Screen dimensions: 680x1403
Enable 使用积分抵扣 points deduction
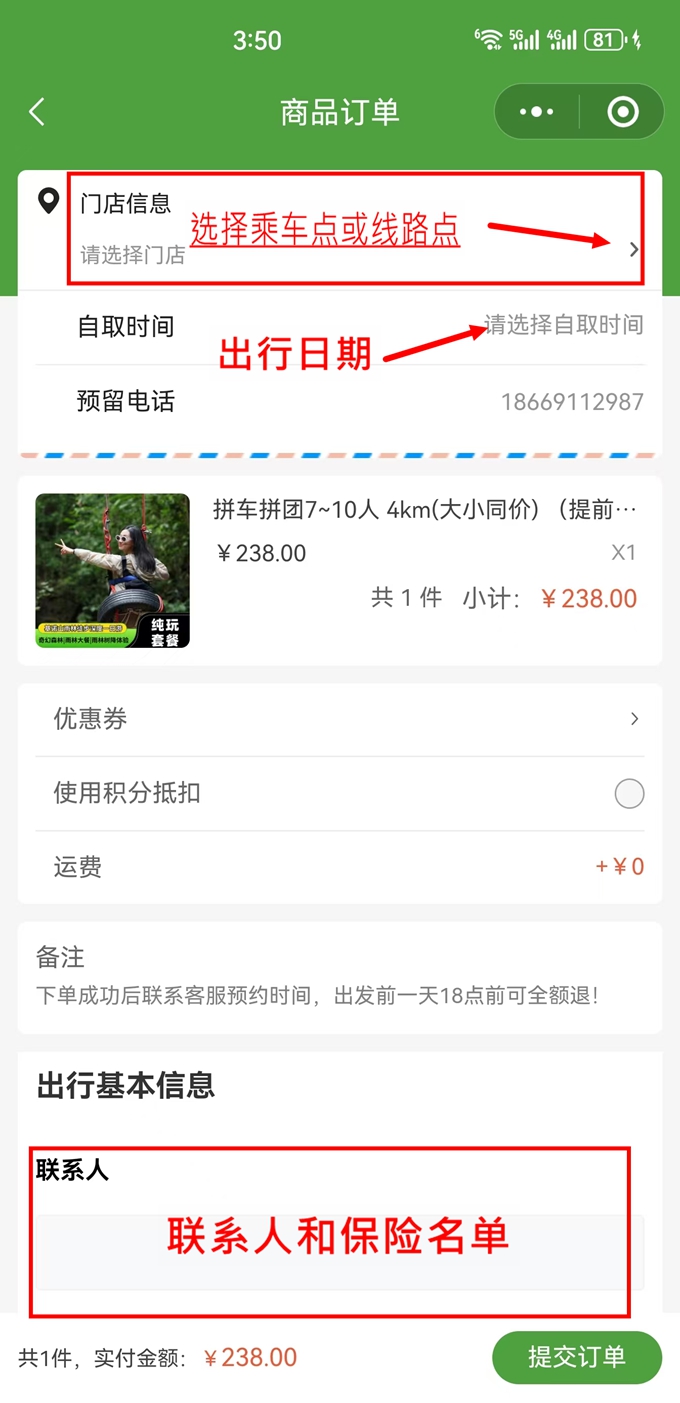629,794
